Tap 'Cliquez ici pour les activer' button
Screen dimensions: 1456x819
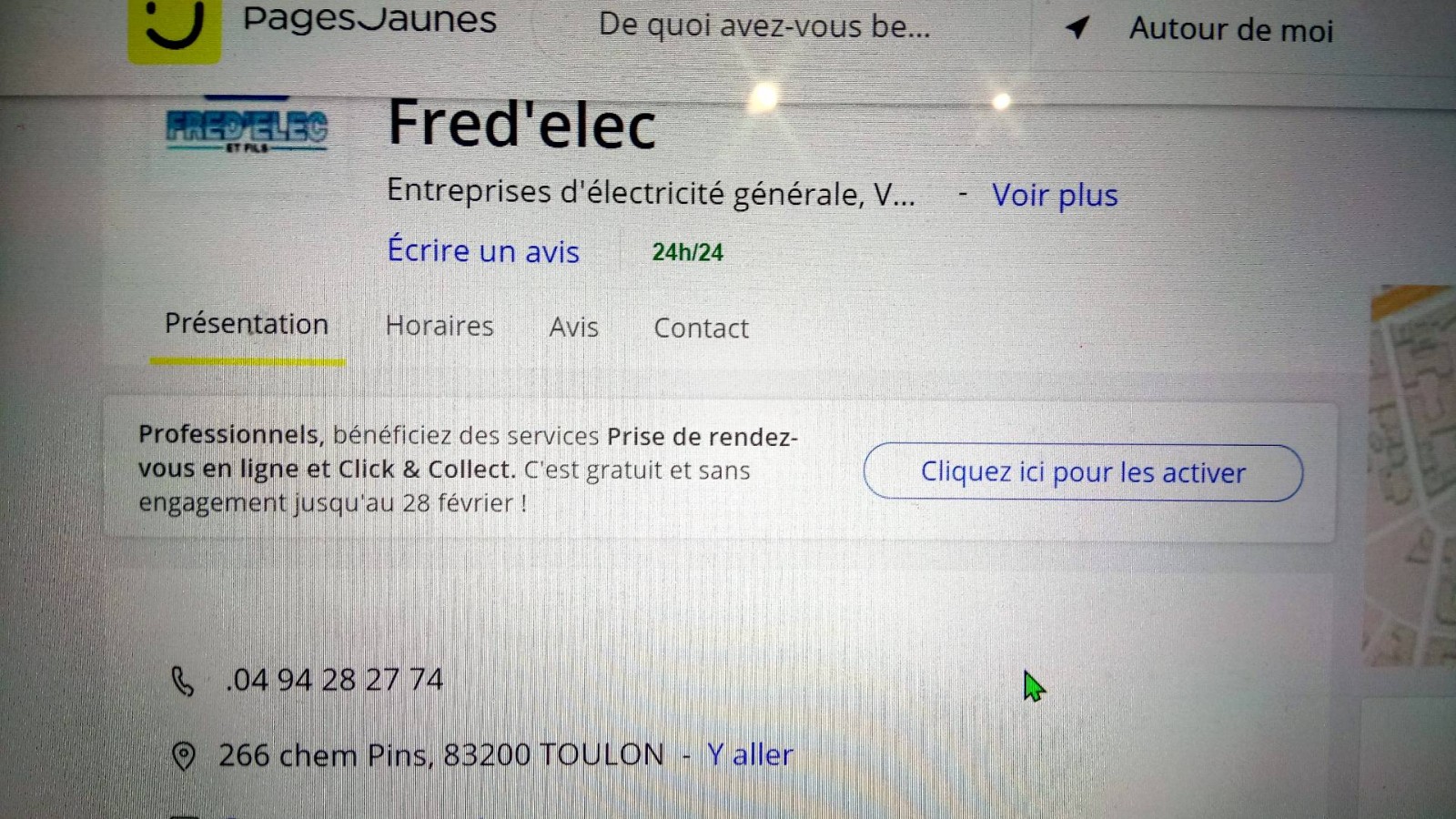(1083, 472)
